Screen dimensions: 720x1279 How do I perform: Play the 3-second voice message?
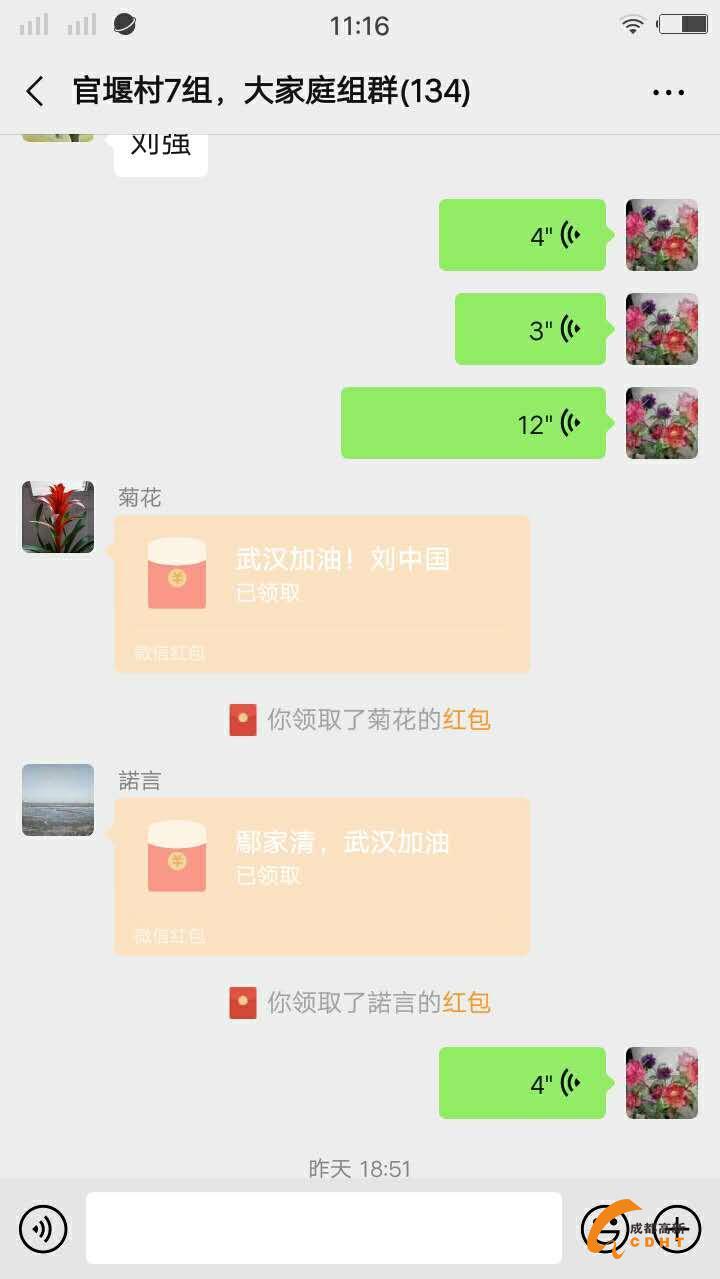click(x=530, y=329)
